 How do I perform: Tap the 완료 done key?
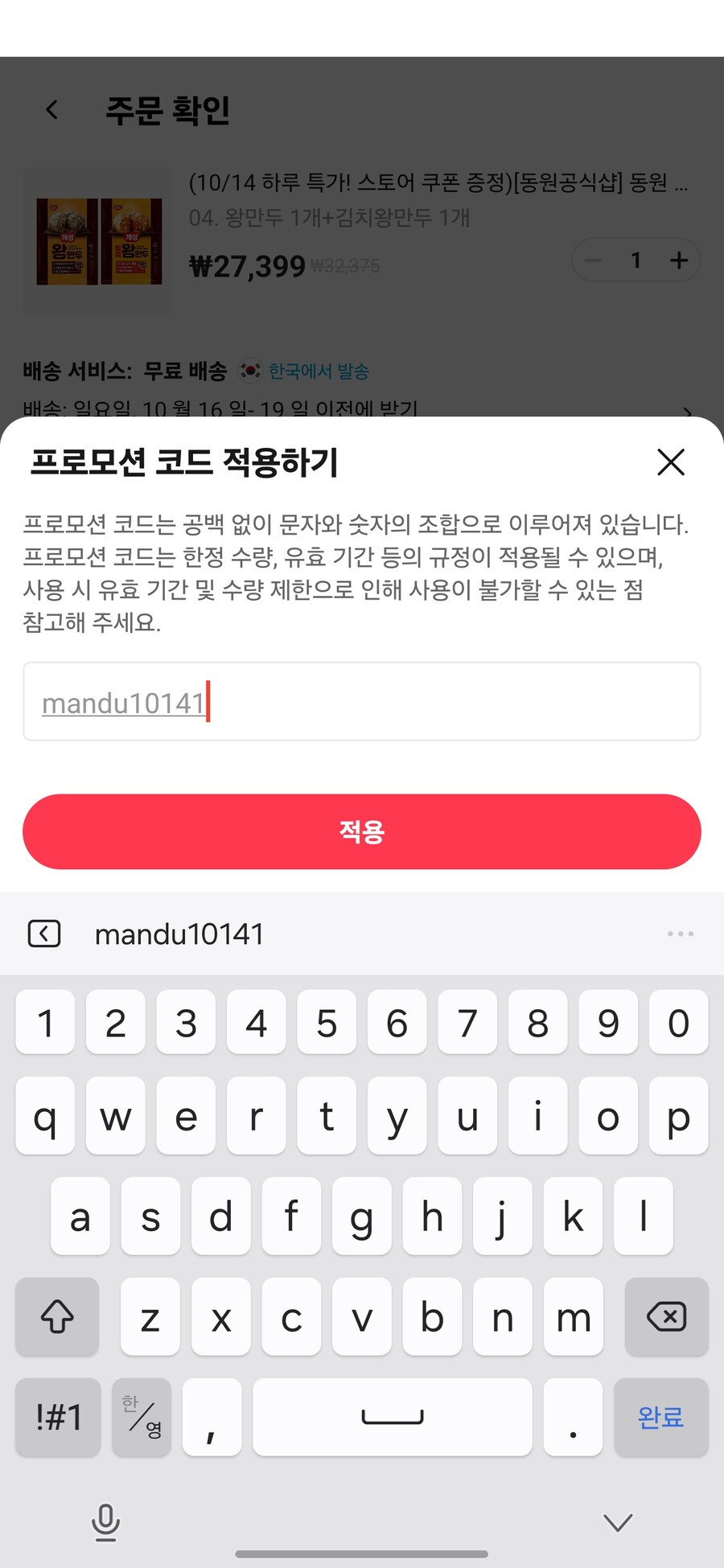click(x=660, y=1417)
